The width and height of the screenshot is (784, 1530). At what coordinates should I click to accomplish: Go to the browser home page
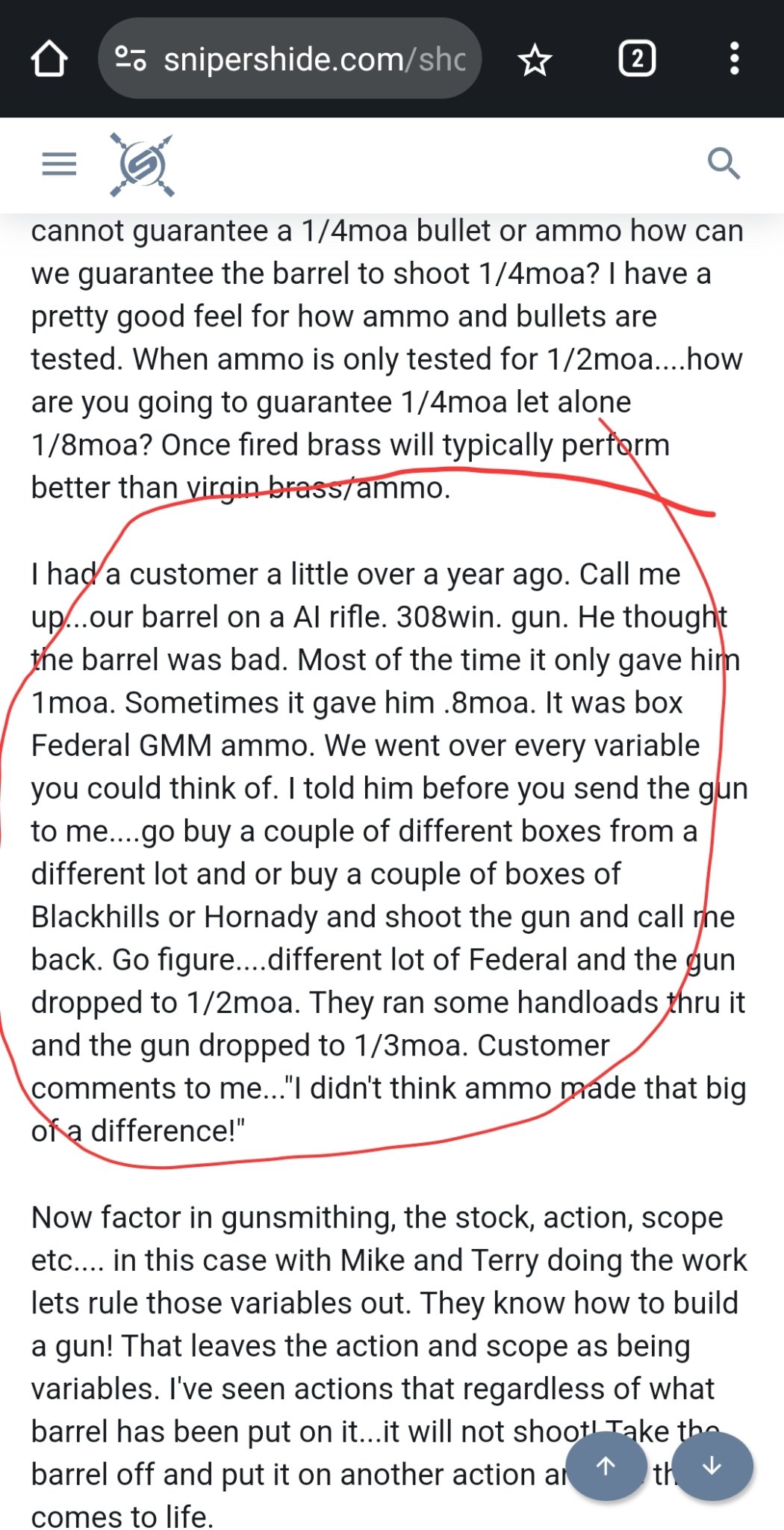point(49,59)
